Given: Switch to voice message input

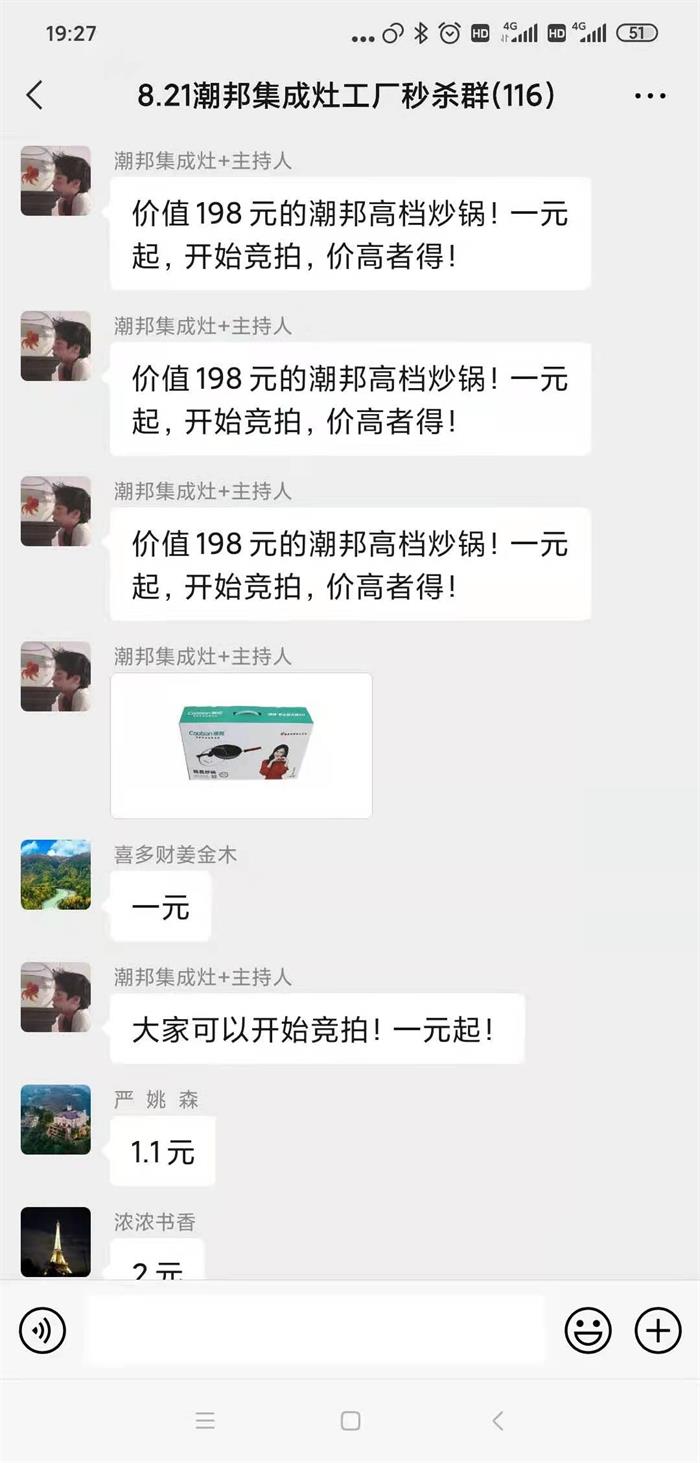Looking at the screenshot, I should [42, 1330].
